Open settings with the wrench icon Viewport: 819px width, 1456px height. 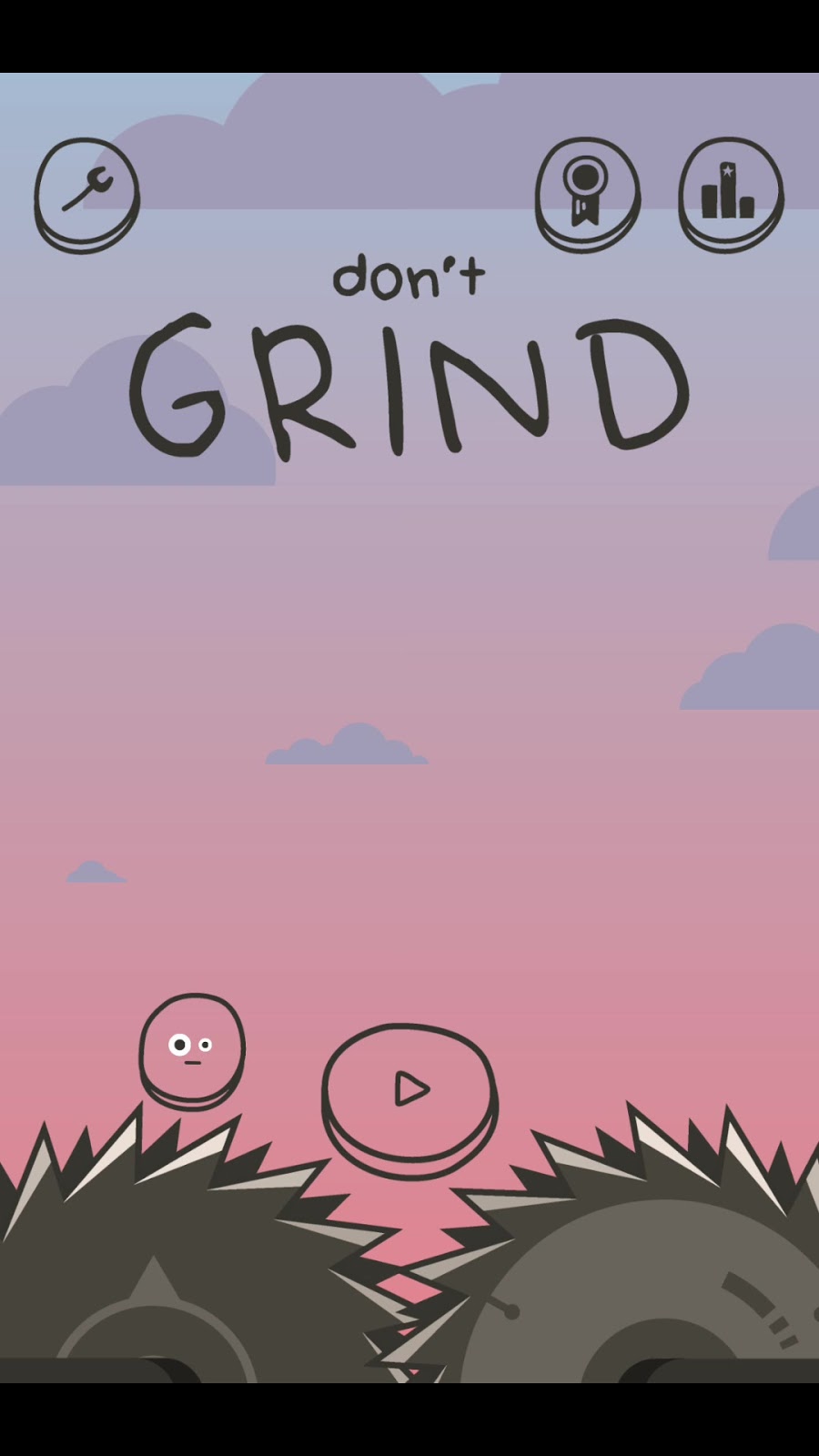86,193
